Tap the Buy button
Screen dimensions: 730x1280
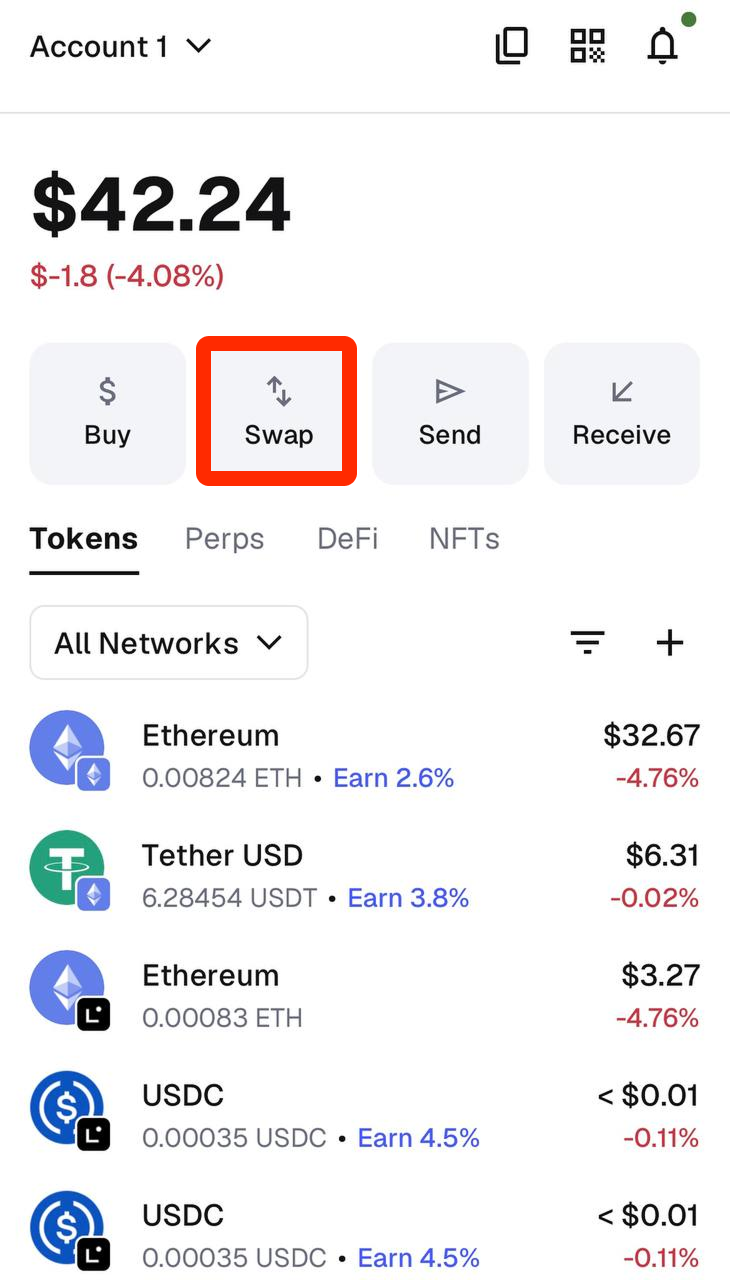coord(107,413)
